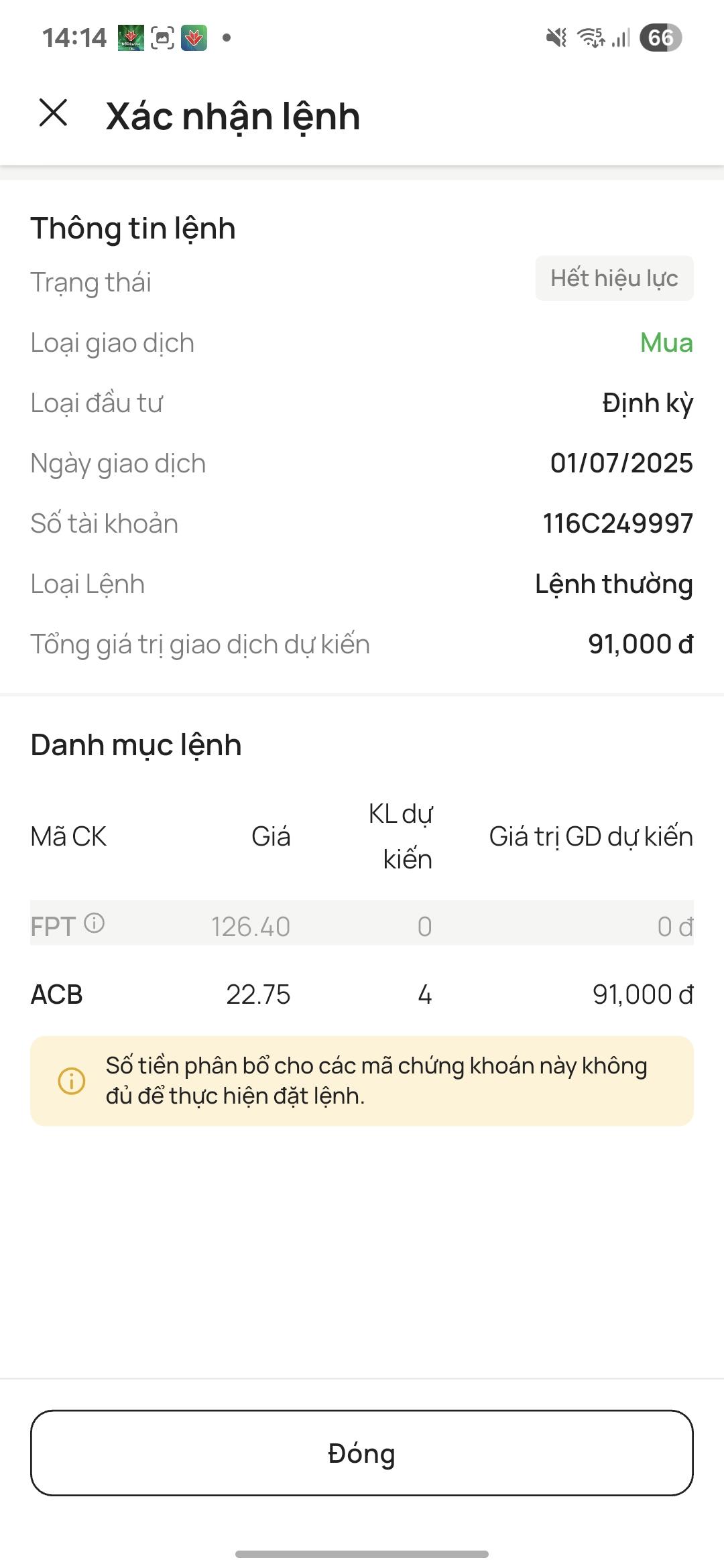Image resolution: width=724 pixels, height=1568 pixels.
Task: Tap the info icon next to FPT
Action: [94, 924]
